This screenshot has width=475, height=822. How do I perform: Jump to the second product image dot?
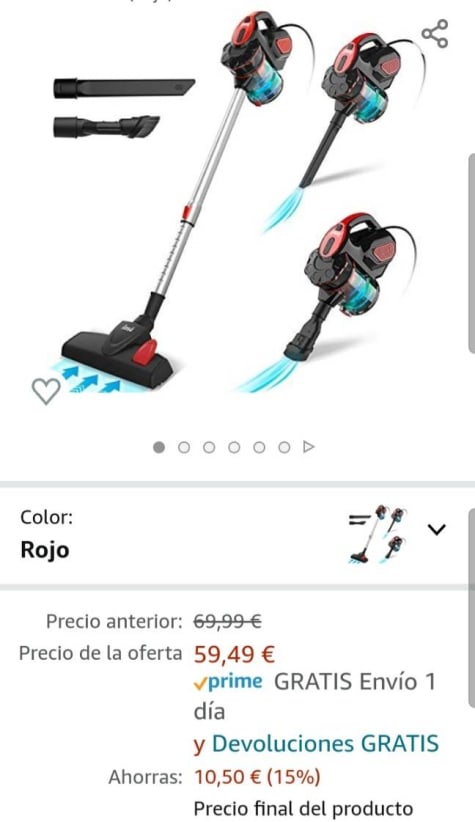(x=183, y=447)
